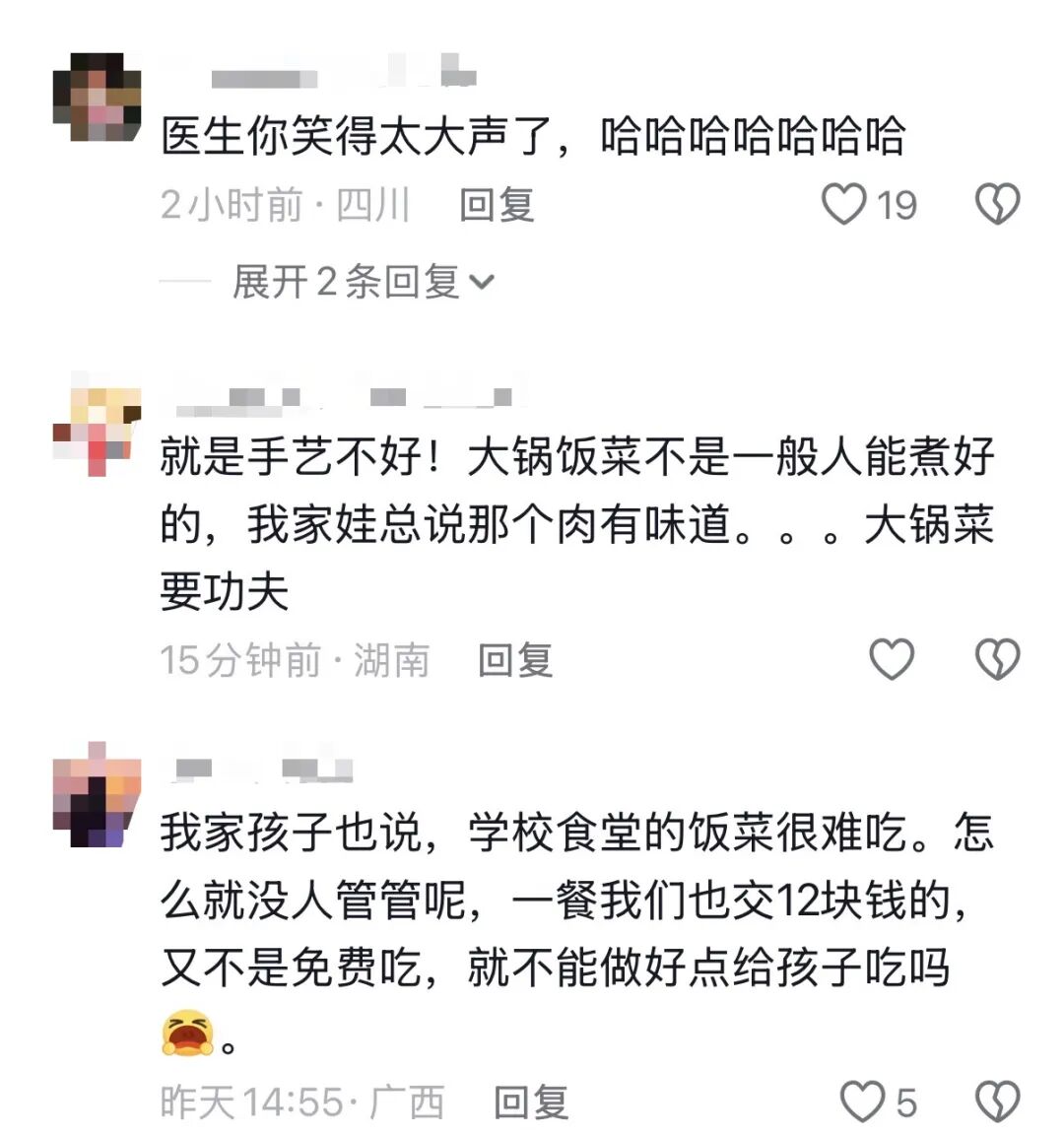Like the Hunan comment about 大锅菜
Viewport: 1064px width, 1136px height.
tap(891, 659)
